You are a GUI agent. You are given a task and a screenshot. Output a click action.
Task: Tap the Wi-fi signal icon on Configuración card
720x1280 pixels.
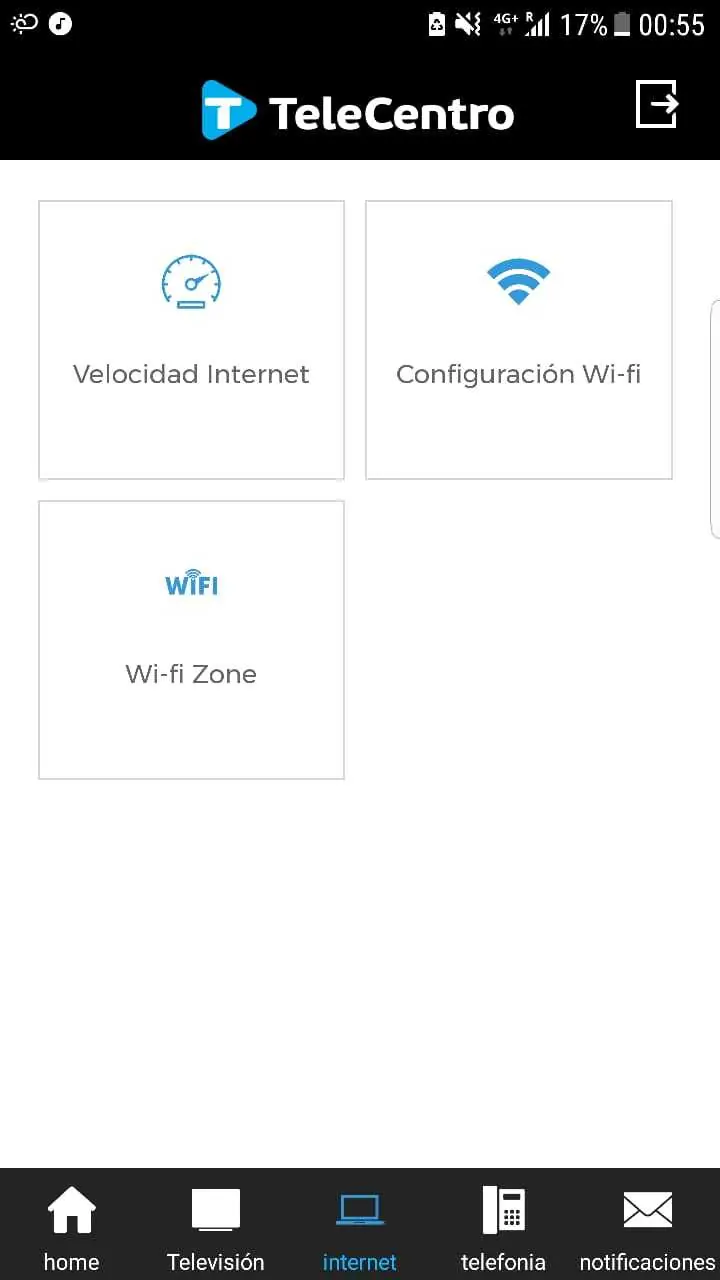click(518, 281)
